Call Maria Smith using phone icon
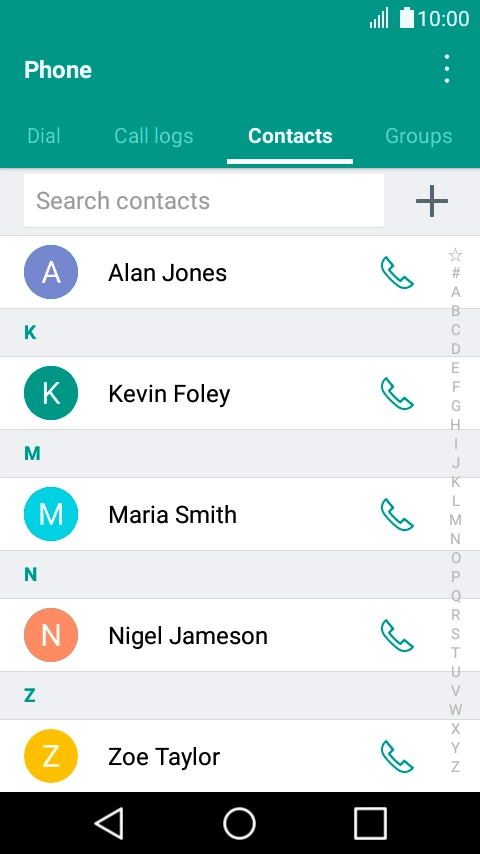 click(397, 514)
